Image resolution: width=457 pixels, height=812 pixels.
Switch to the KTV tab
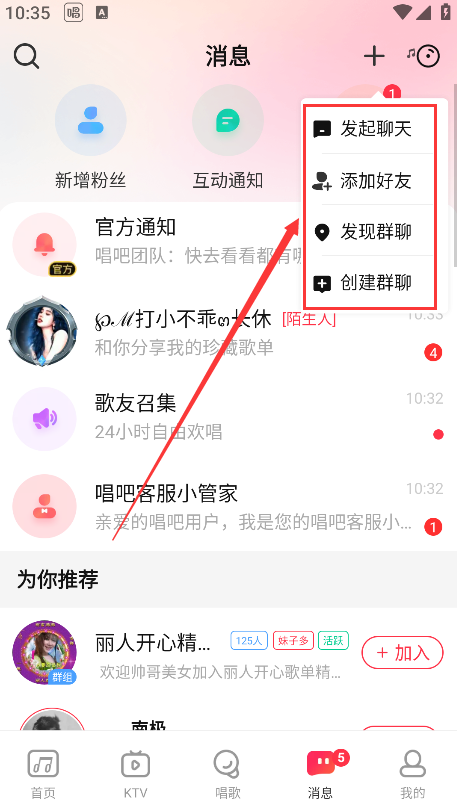click(135, 774)
